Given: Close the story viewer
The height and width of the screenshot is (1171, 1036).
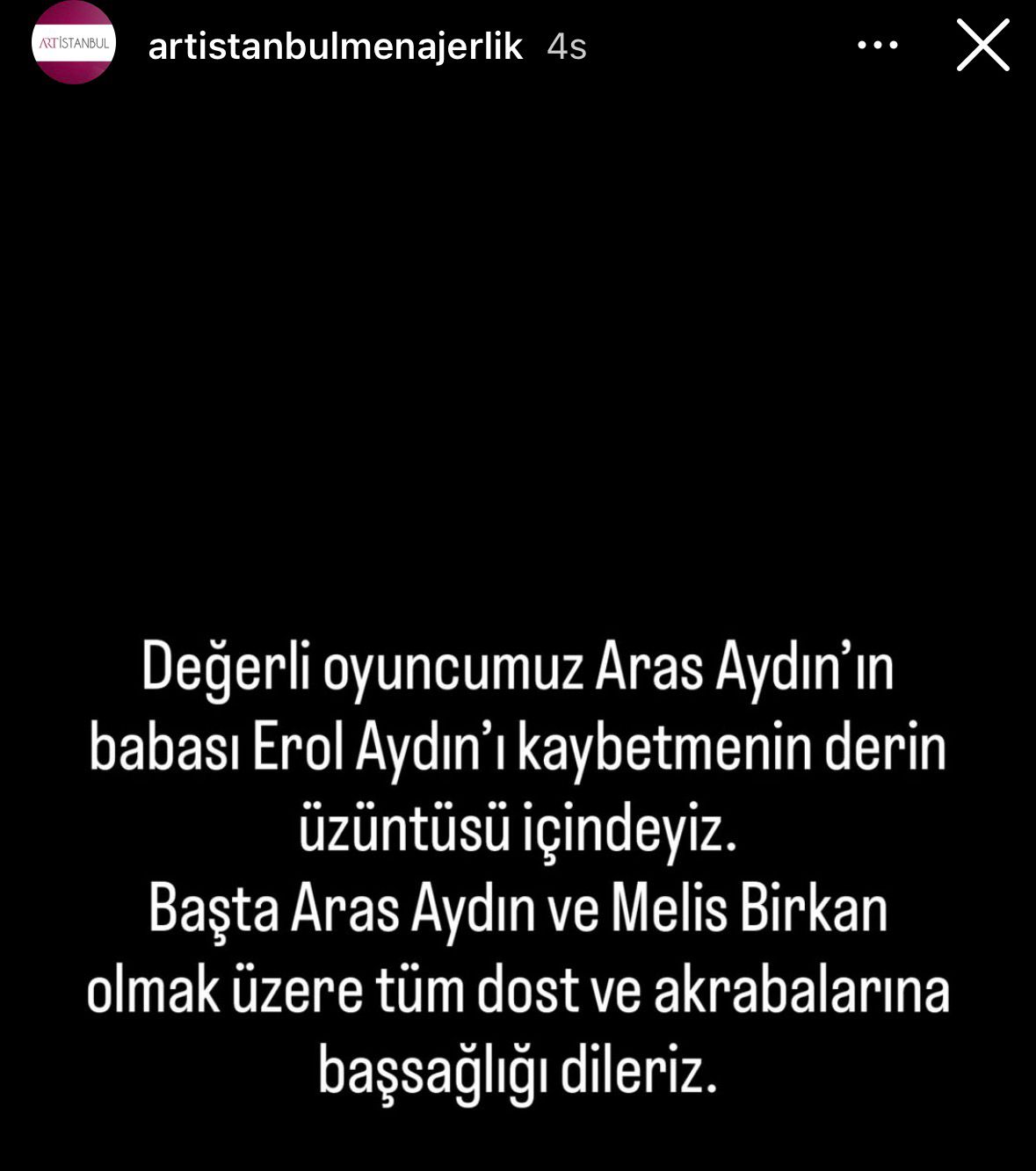Looking at the screenshot, I should pyautogui.click(x=982, y=46).
